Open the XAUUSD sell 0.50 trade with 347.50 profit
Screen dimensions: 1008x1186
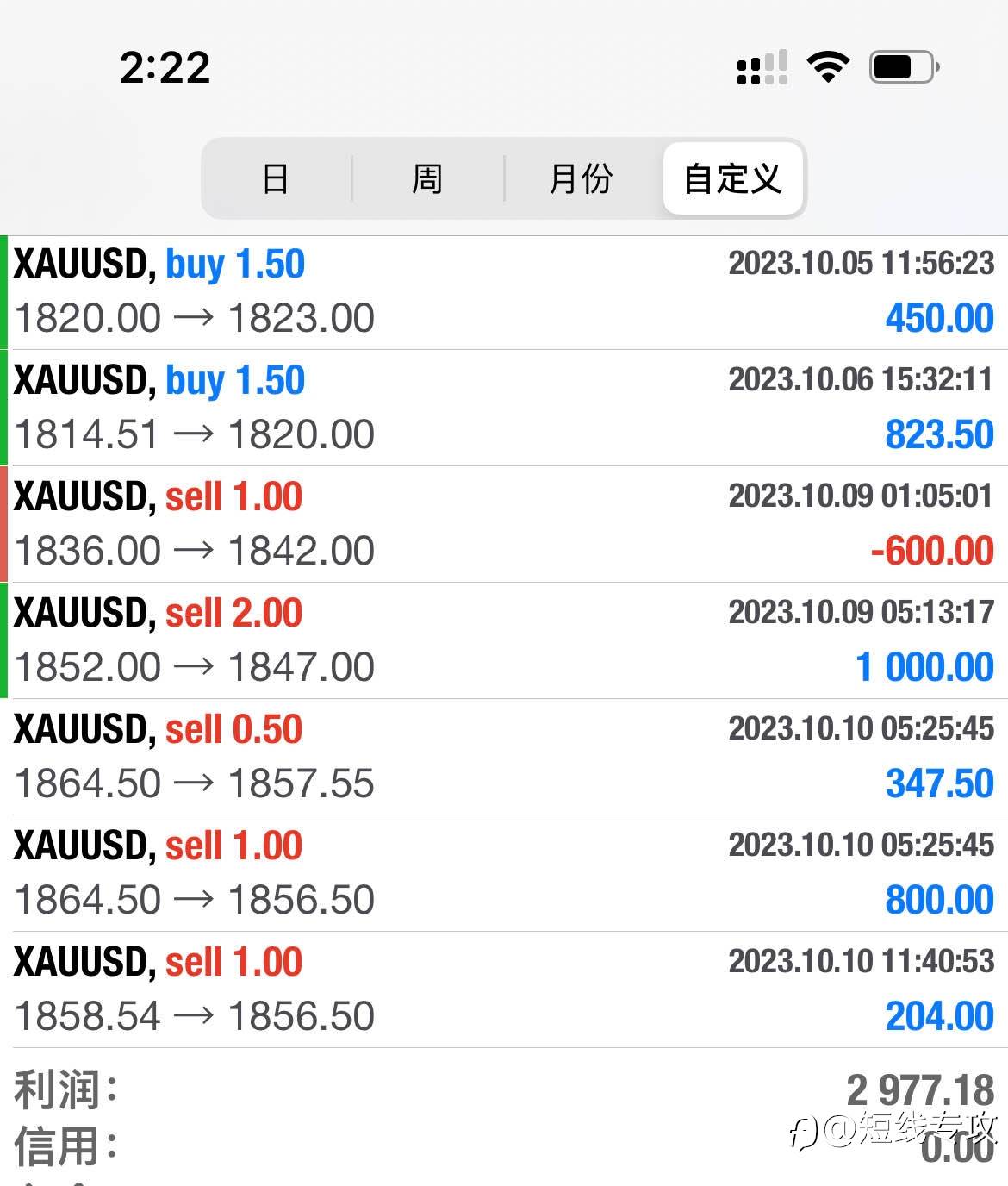(504, 757)
